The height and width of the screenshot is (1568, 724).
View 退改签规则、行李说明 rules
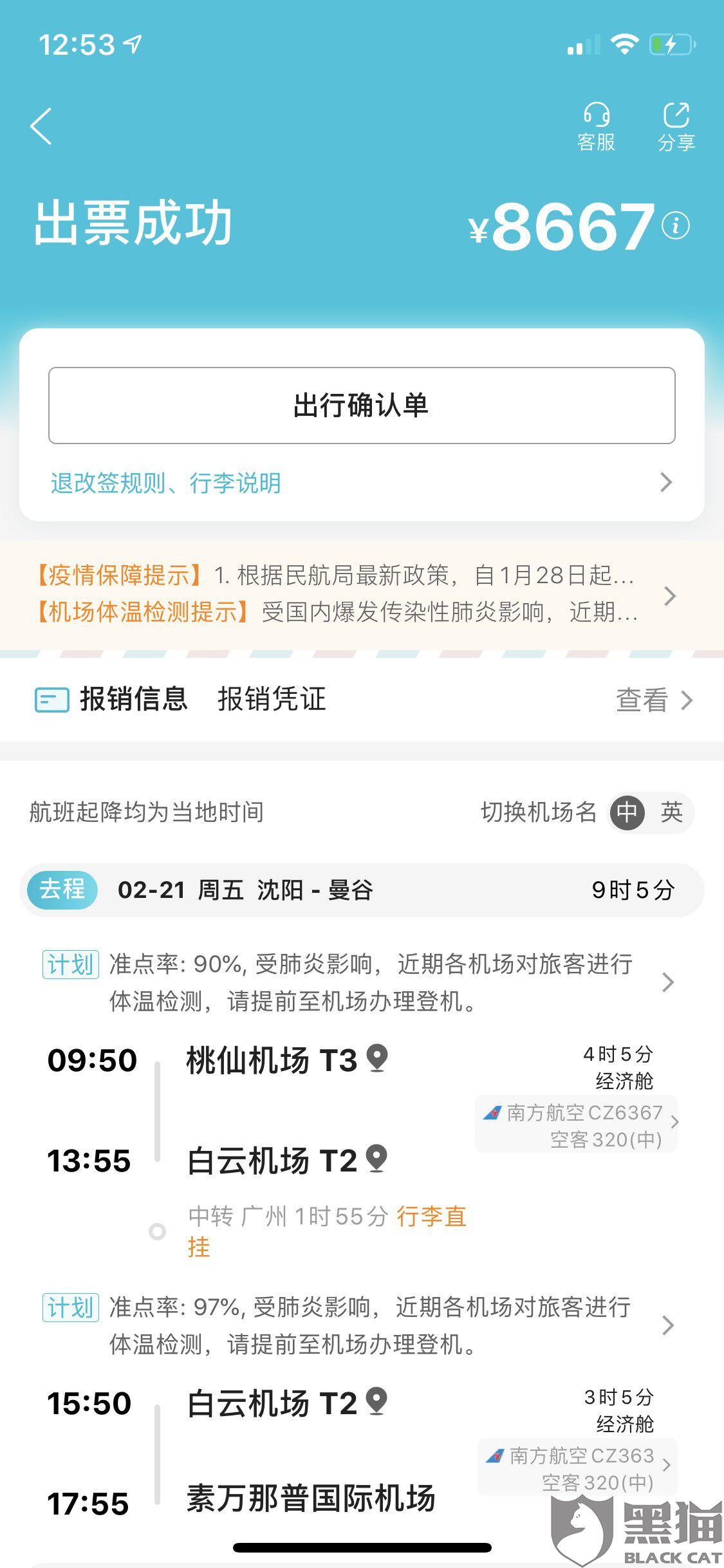(x=362, y=483)
